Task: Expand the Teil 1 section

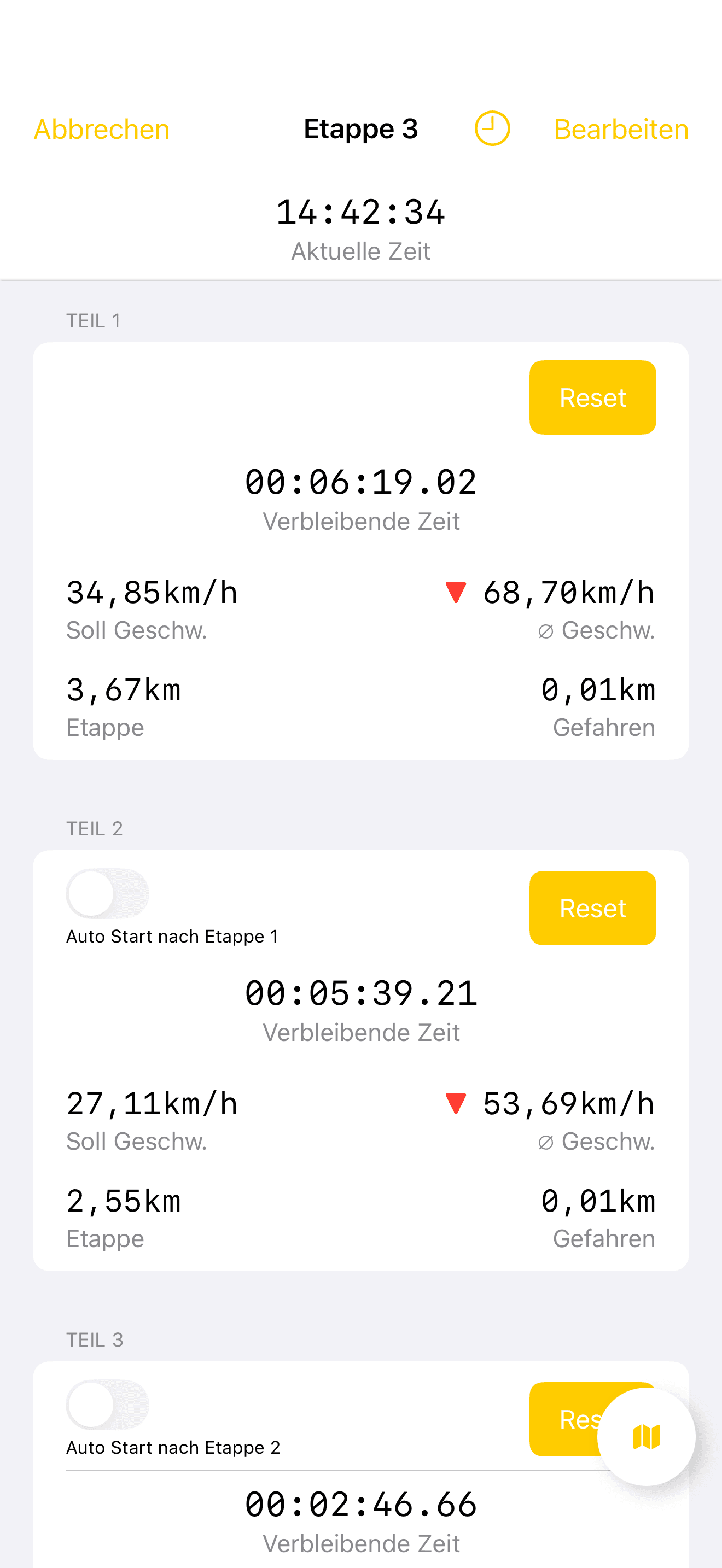Action: click(x=95, y=320)
